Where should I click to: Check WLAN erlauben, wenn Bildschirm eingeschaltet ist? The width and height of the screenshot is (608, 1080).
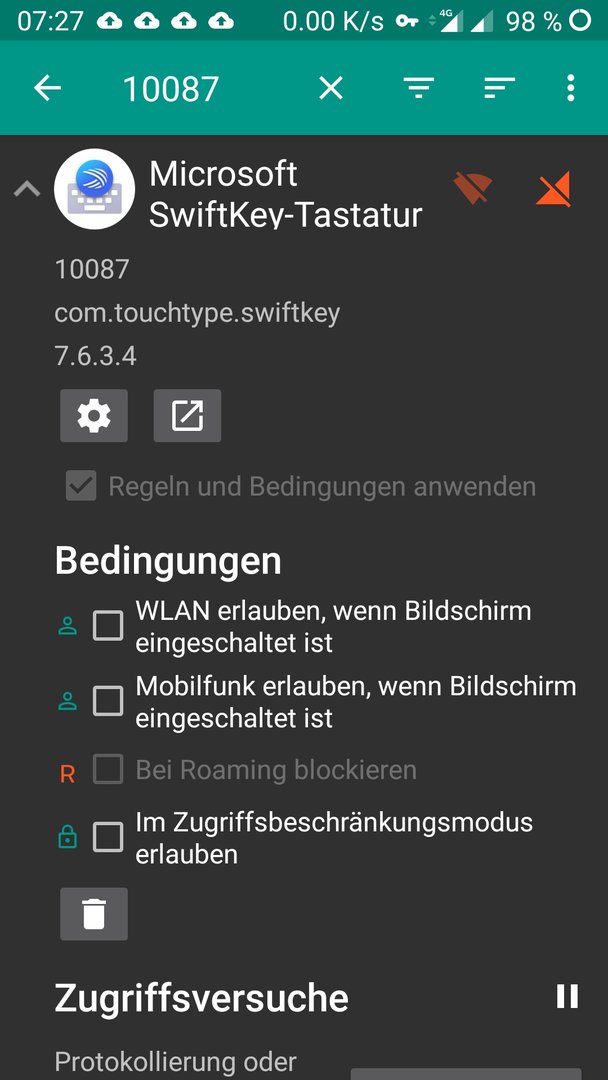point(108,625)
